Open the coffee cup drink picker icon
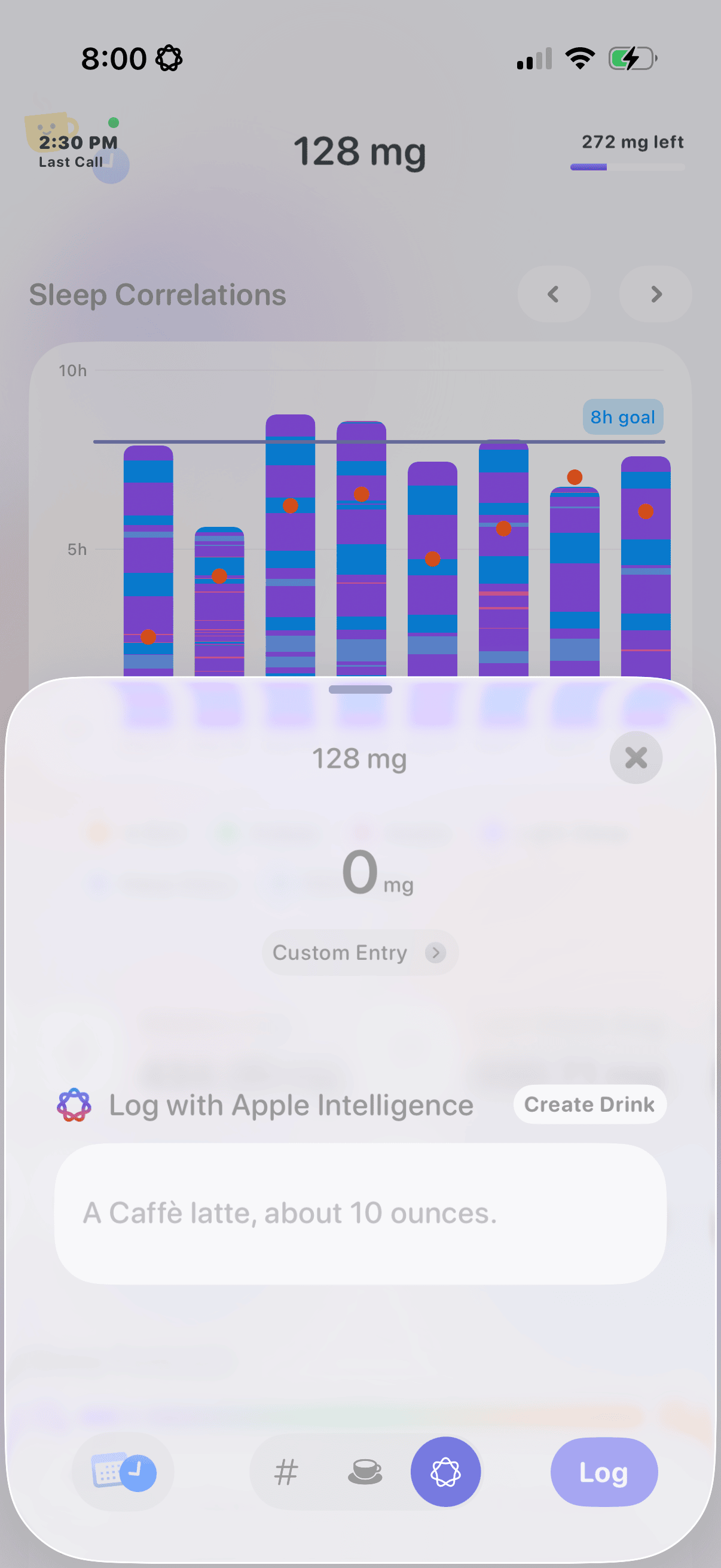This screenshot has width=721, height=1568. [x=364, y=1472]
